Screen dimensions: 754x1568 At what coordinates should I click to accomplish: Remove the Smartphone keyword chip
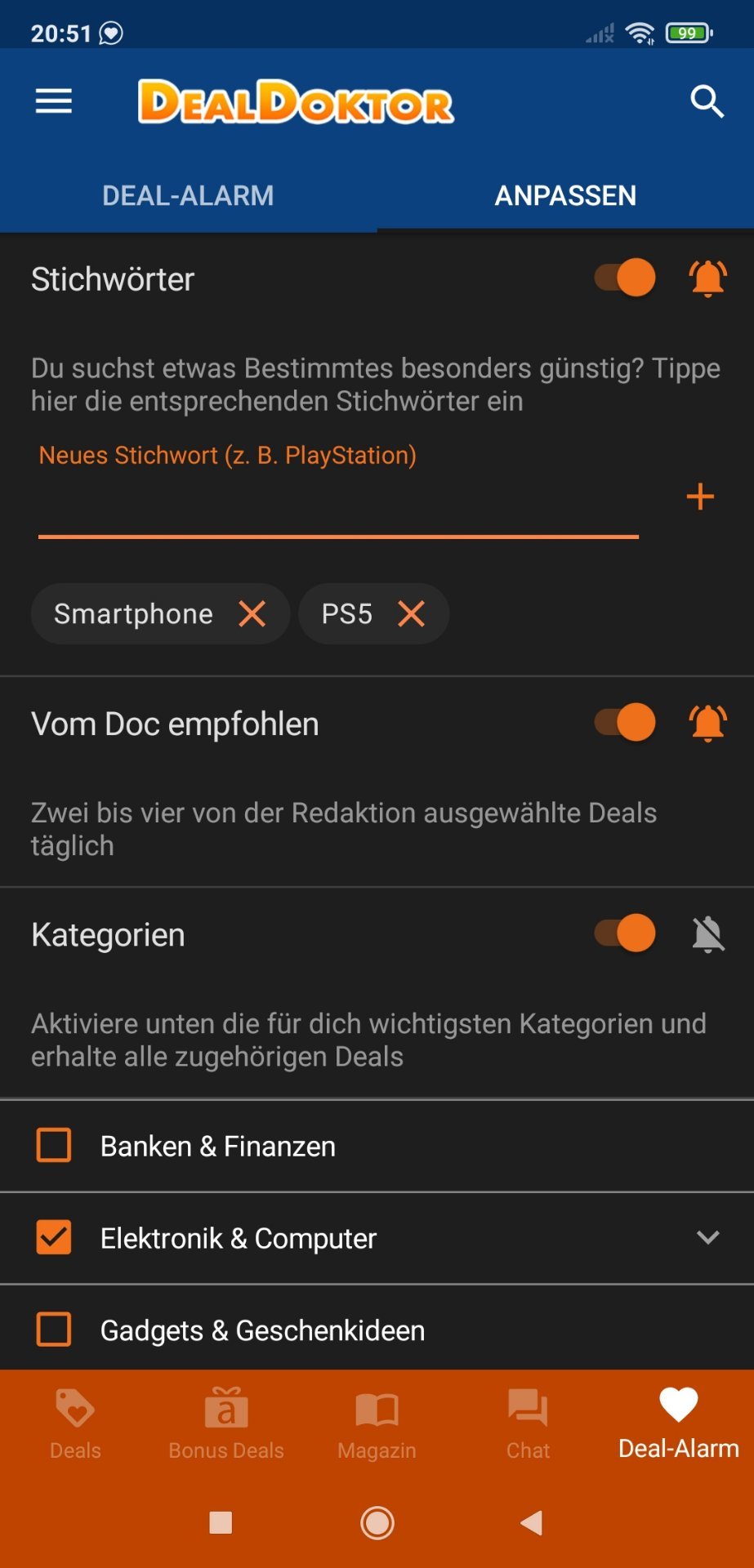tap(252, 613)
